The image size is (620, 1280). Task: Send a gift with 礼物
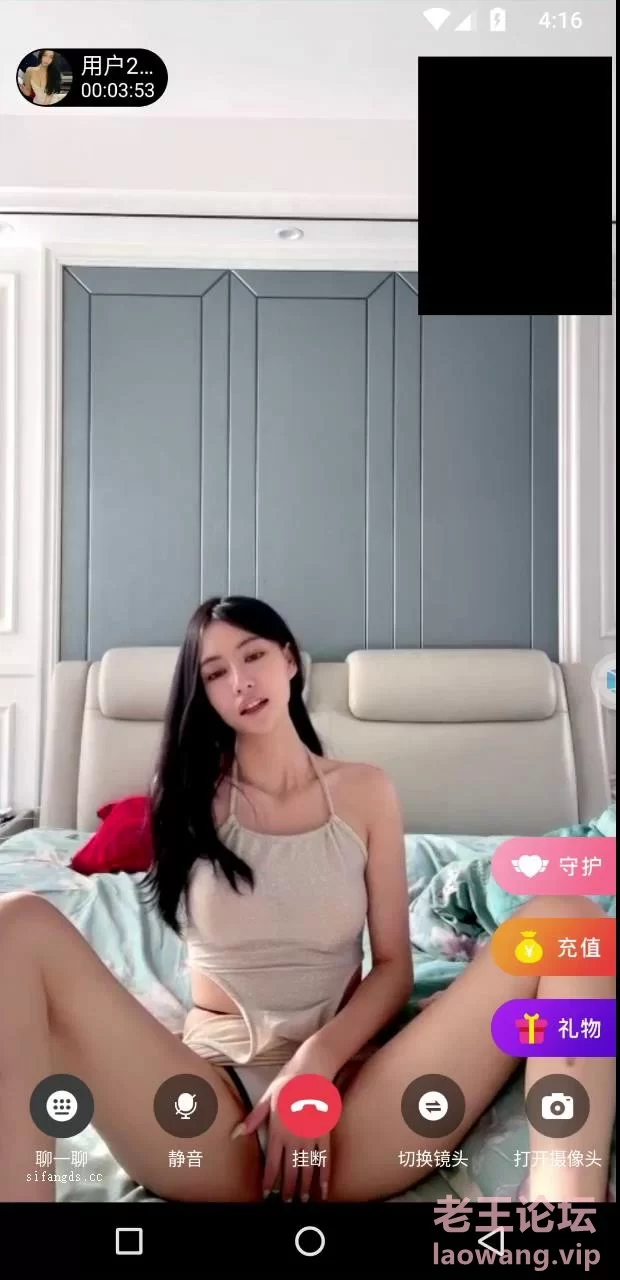click(x=556, y=1027)
